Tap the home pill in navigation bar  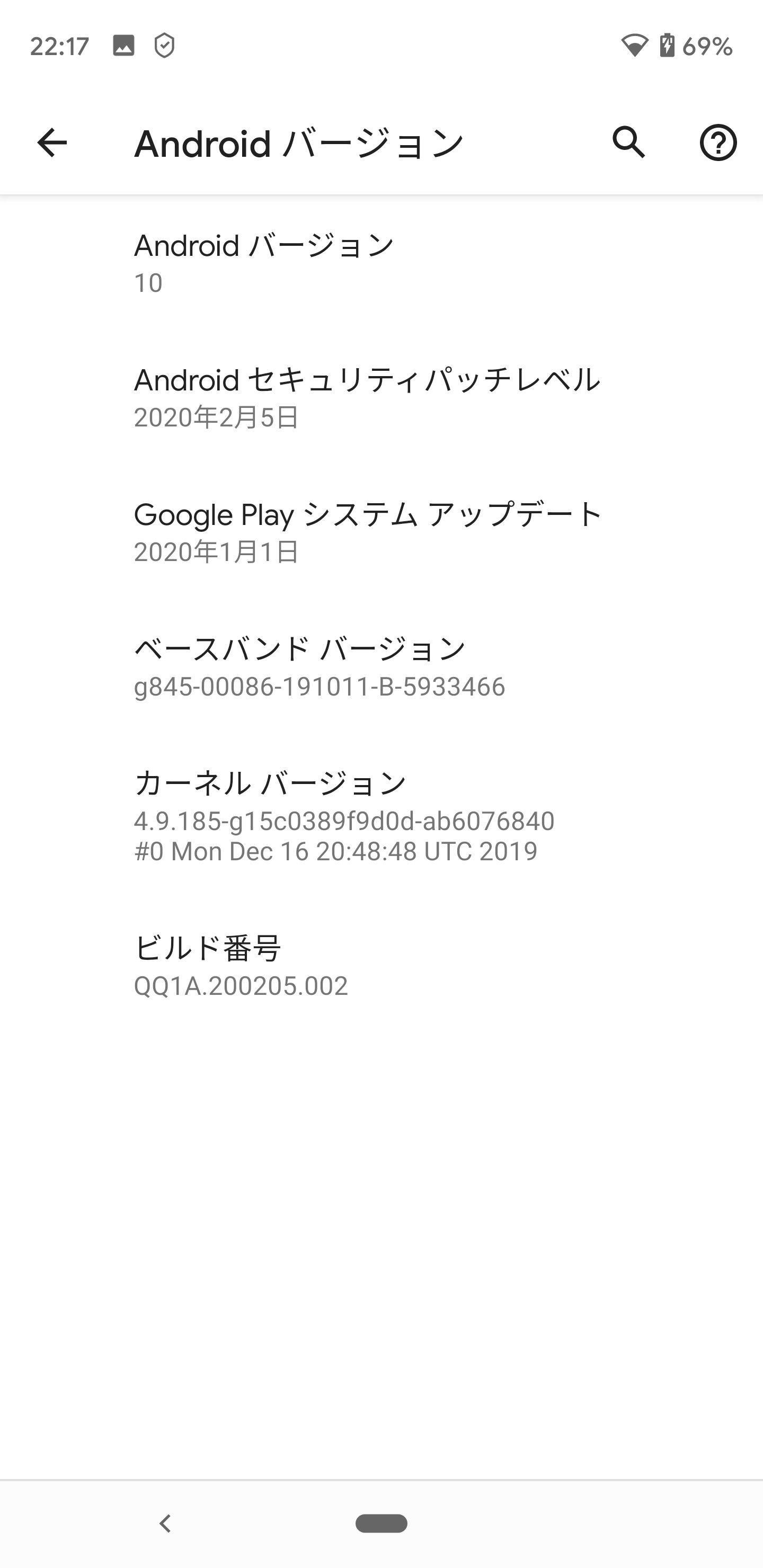[x=381, y=1524]
